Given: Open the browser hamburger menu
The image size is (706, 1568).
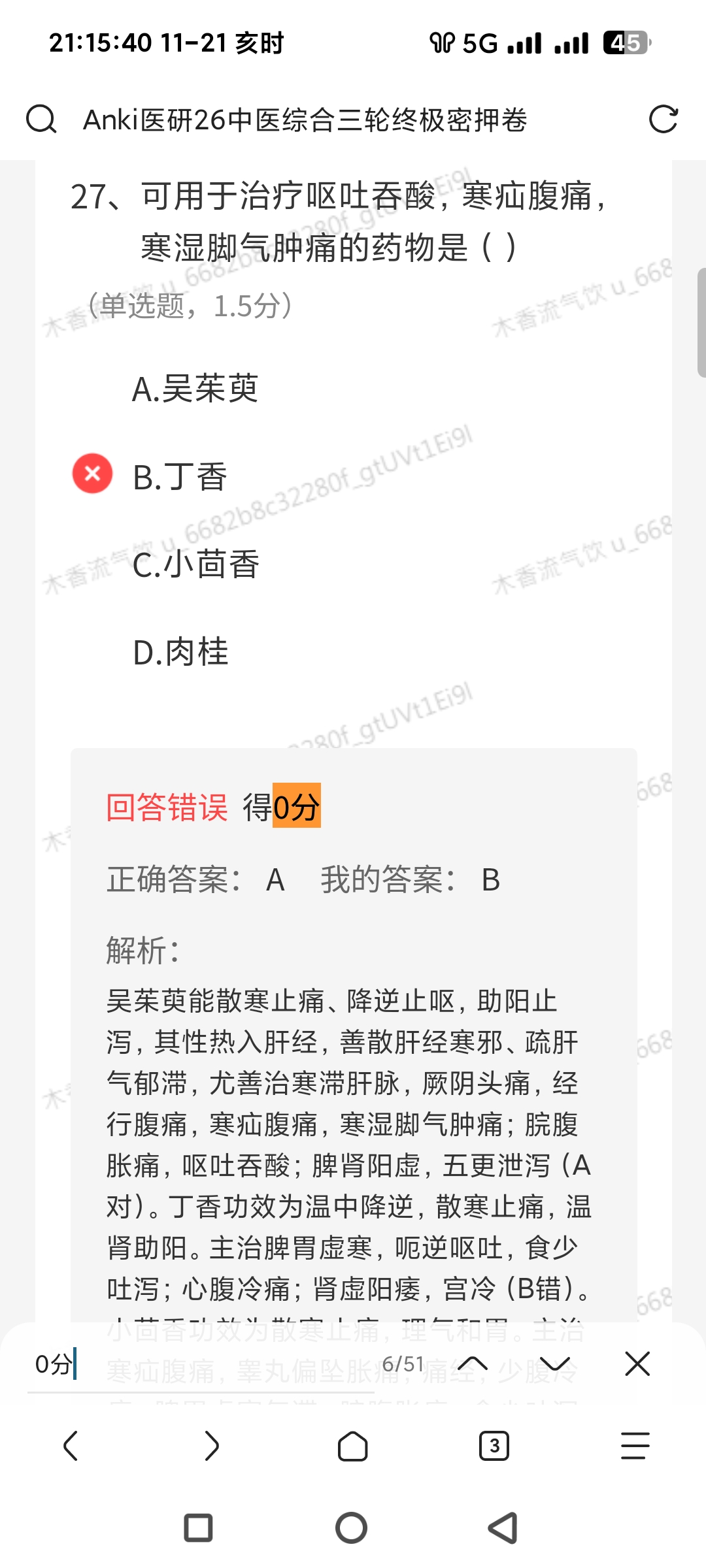Looking at the screenshot, I should click(x=635, y=1446).
